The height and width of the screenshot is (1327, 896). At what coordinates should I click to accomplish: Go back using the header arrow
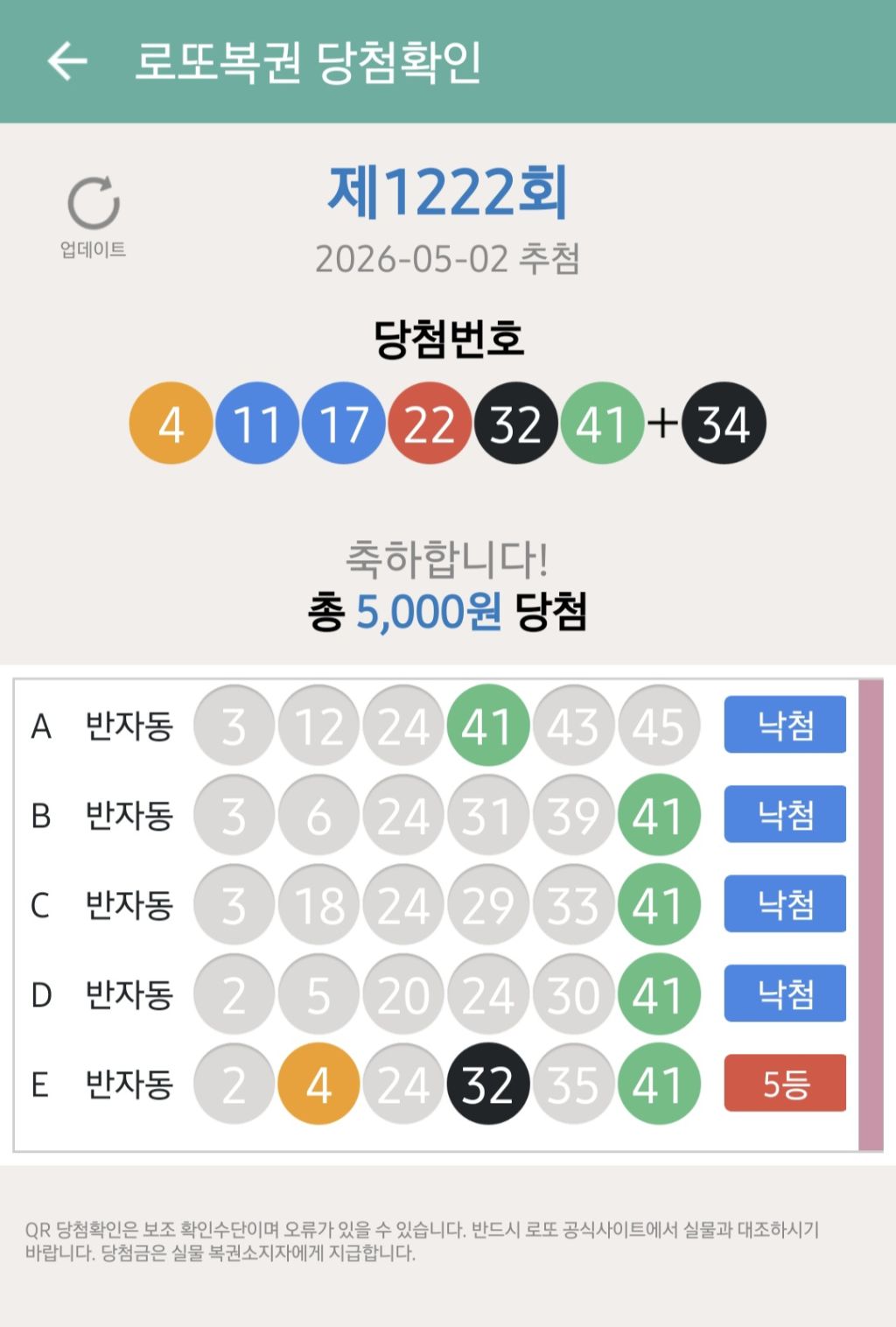click(x=67, y=61)
